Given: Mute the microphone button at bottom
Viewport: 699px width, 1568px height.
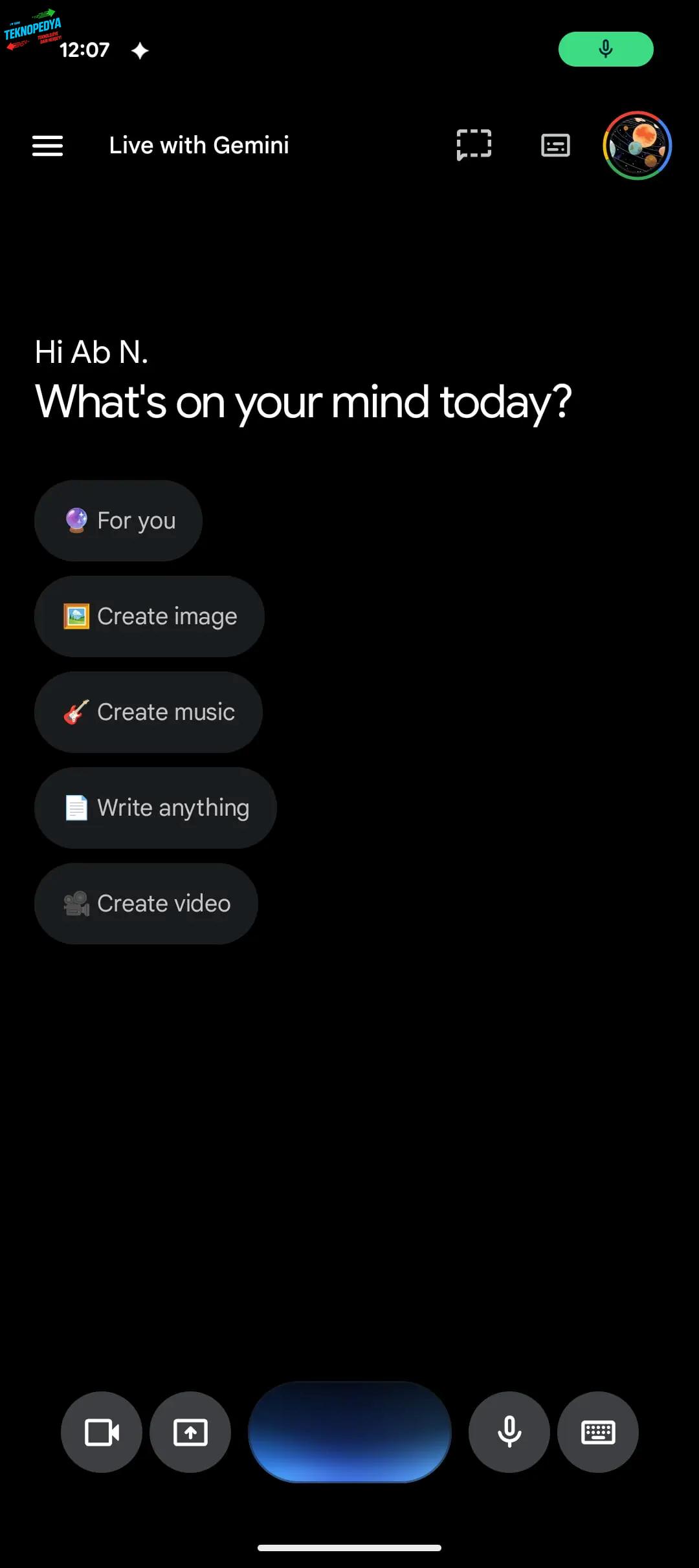Looking at the screenshot, I should tap(509, 1432).
